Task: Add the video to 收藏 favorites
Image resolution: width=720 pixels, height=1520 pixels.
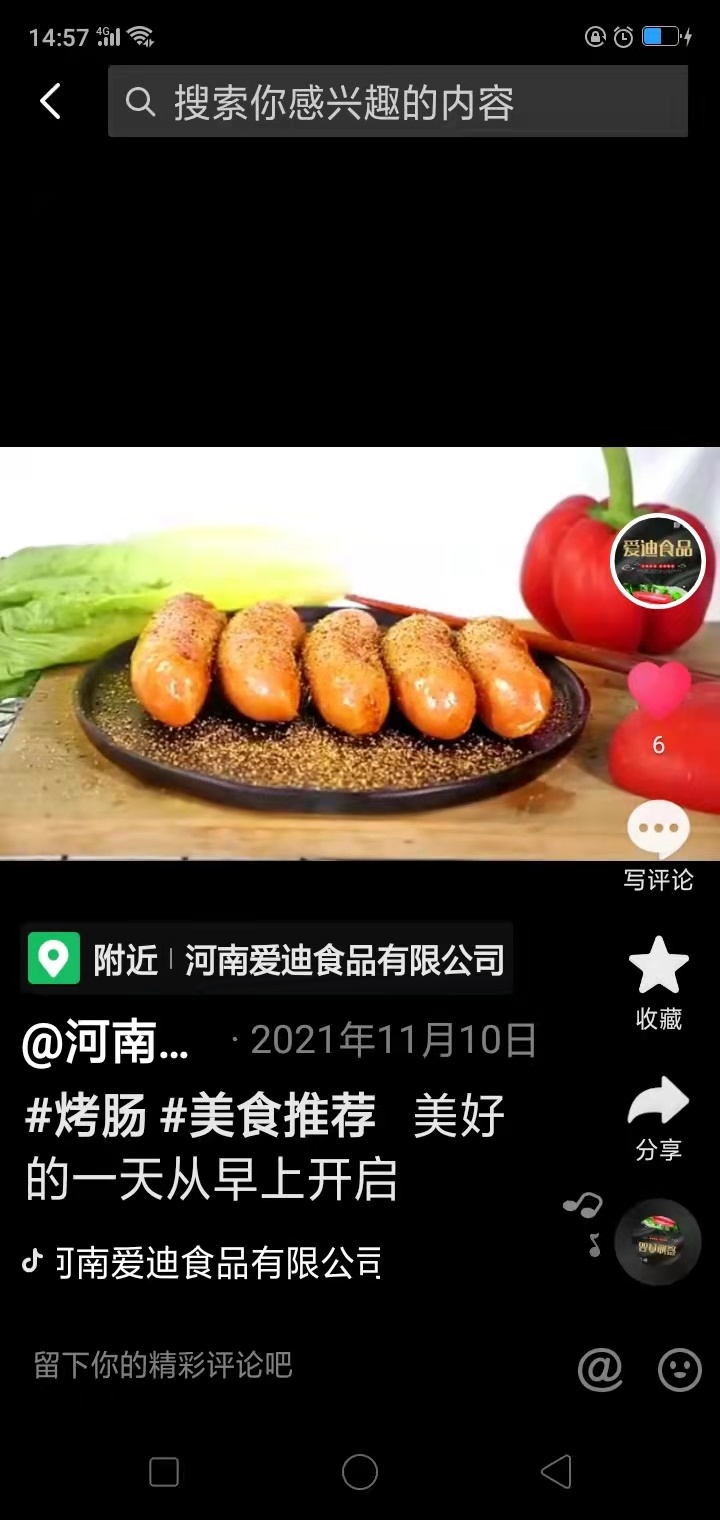Action: coord(658,968)
